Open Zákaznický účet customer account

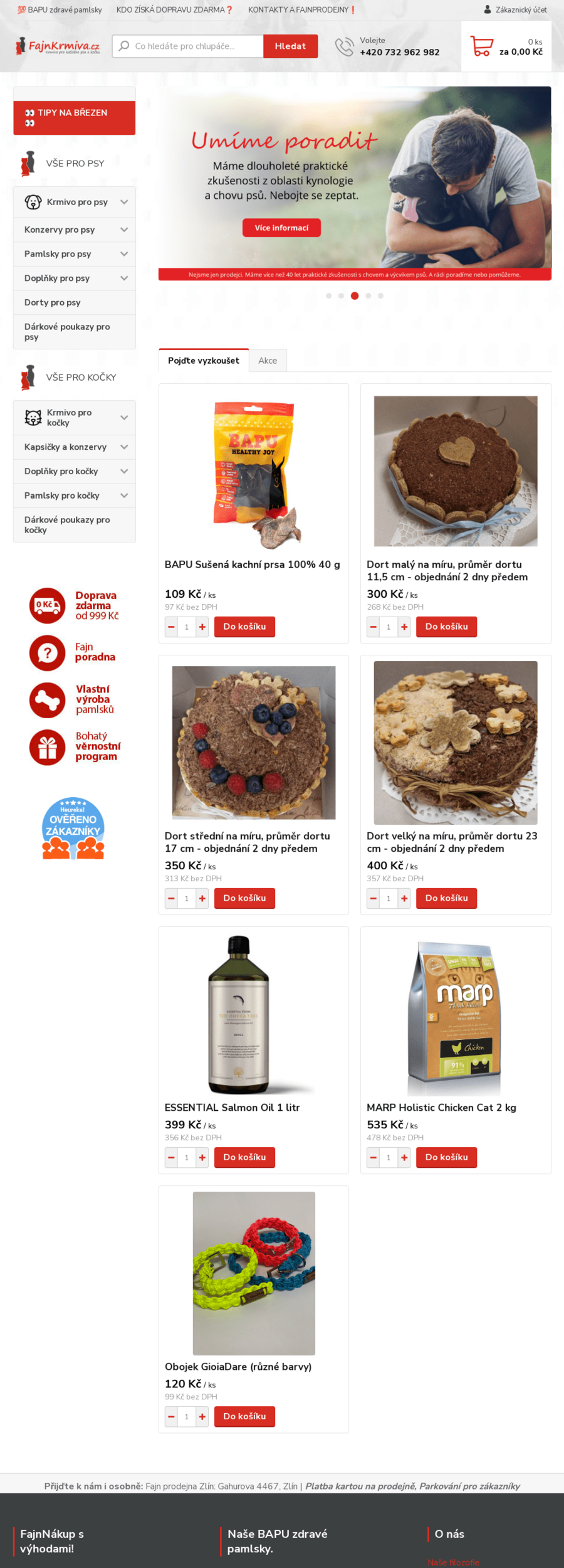click(515, 10)
